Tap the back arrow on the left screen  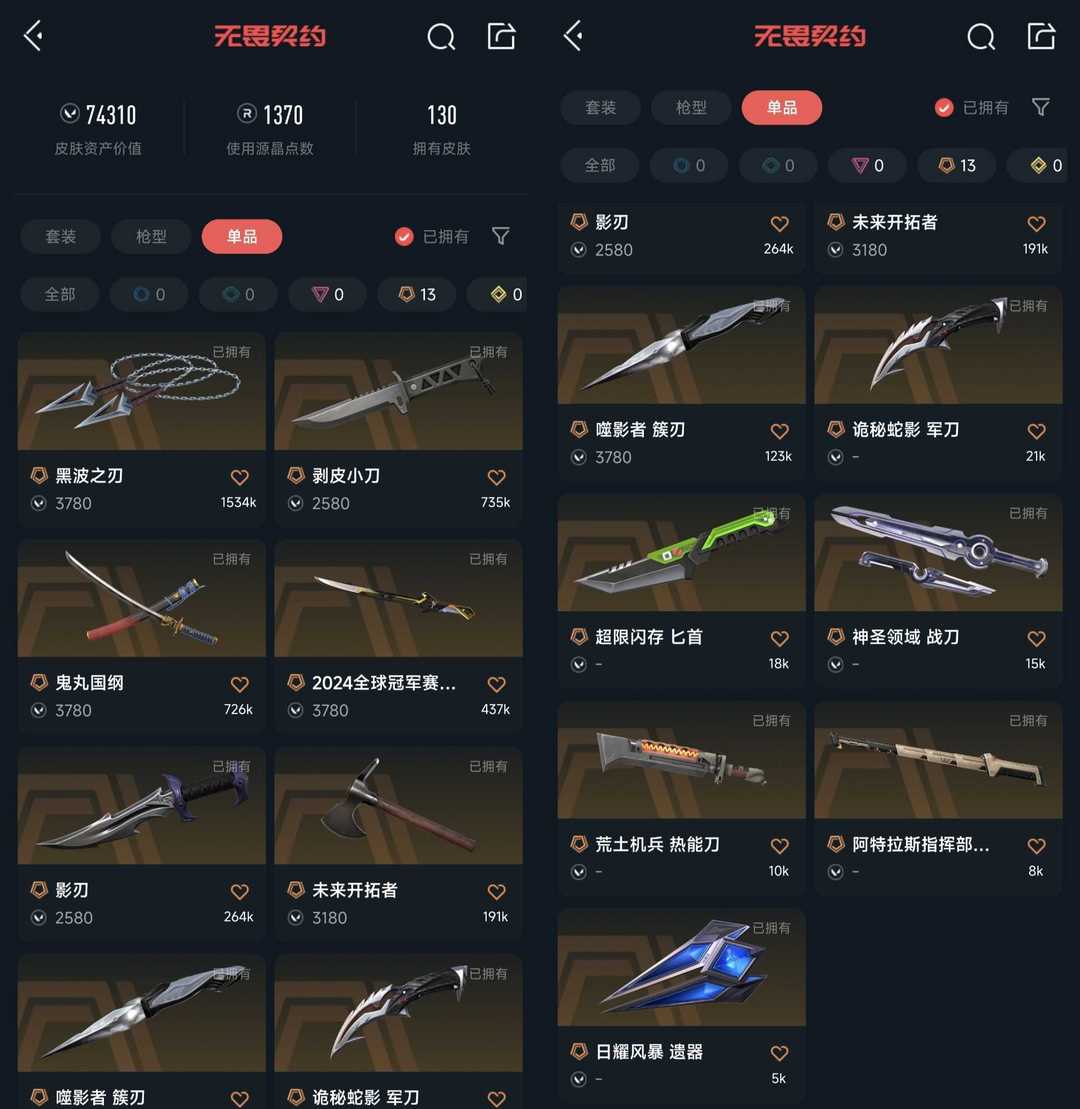32,36
